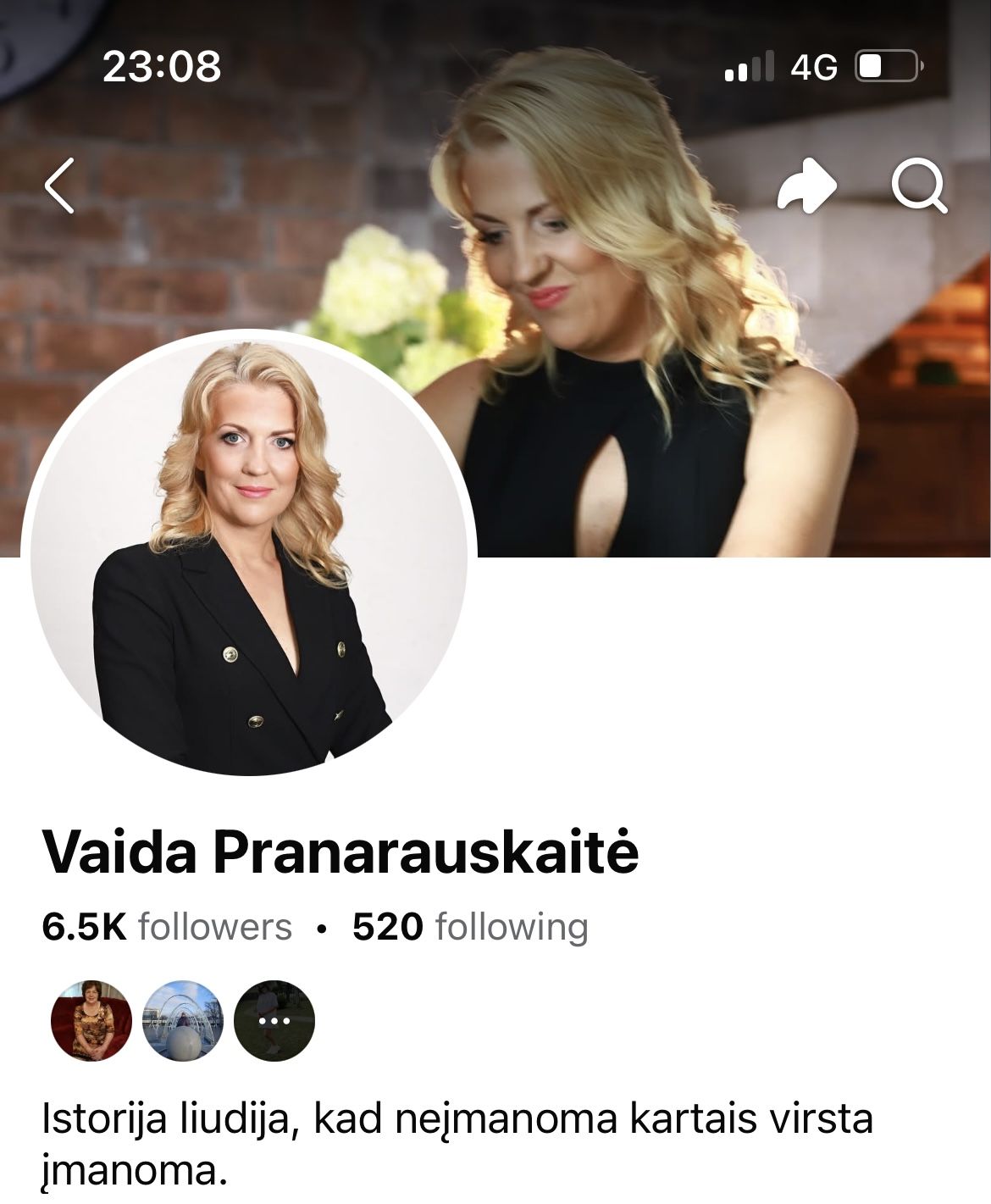The image size is (991, 1204).
Task: Share this profile
Action: pyautogui.click(x=806, y=186)
